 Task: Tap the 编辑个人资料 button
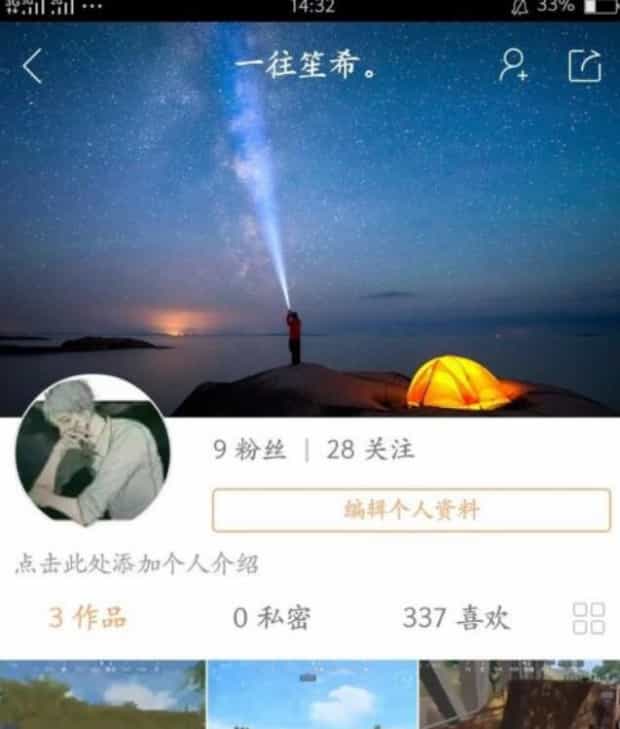(411, 510)
